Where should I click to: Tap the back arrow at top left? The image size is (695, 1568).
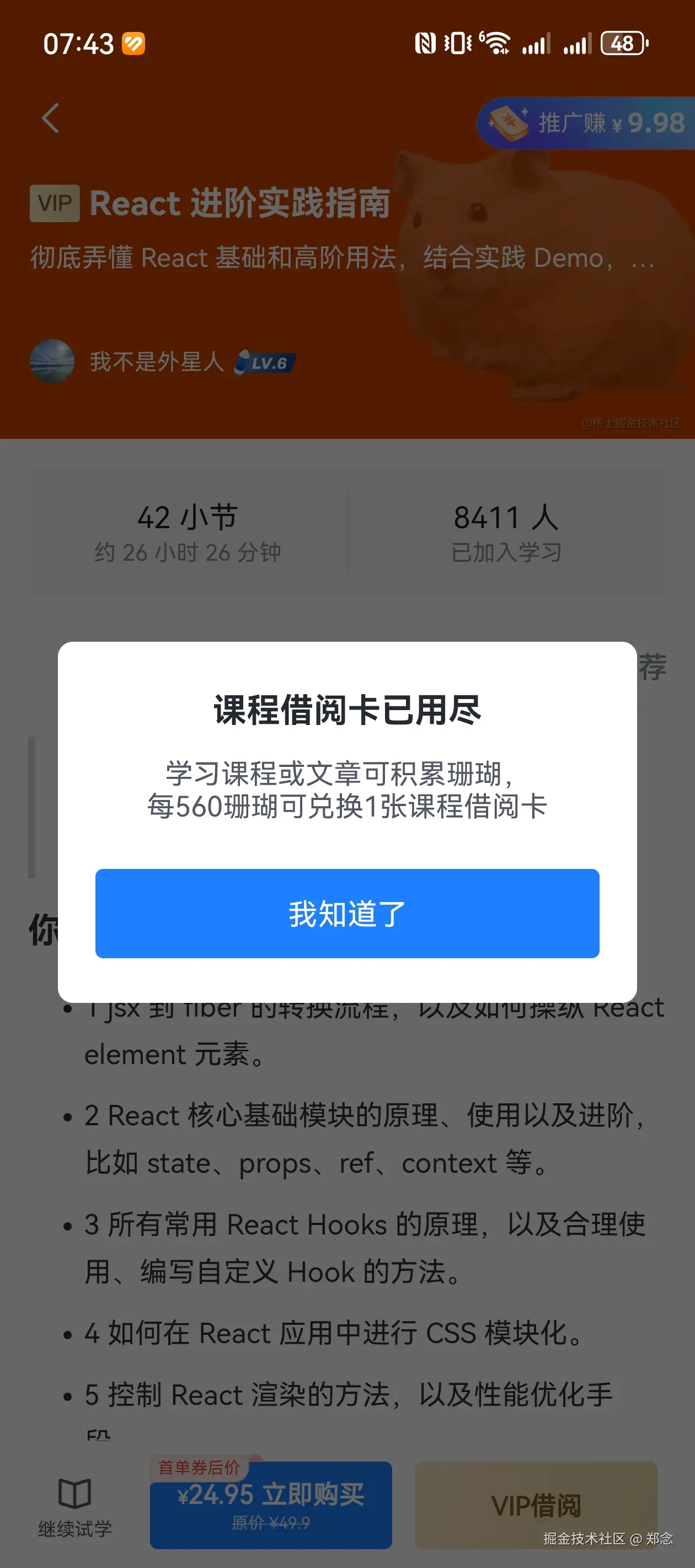[51, 119]
